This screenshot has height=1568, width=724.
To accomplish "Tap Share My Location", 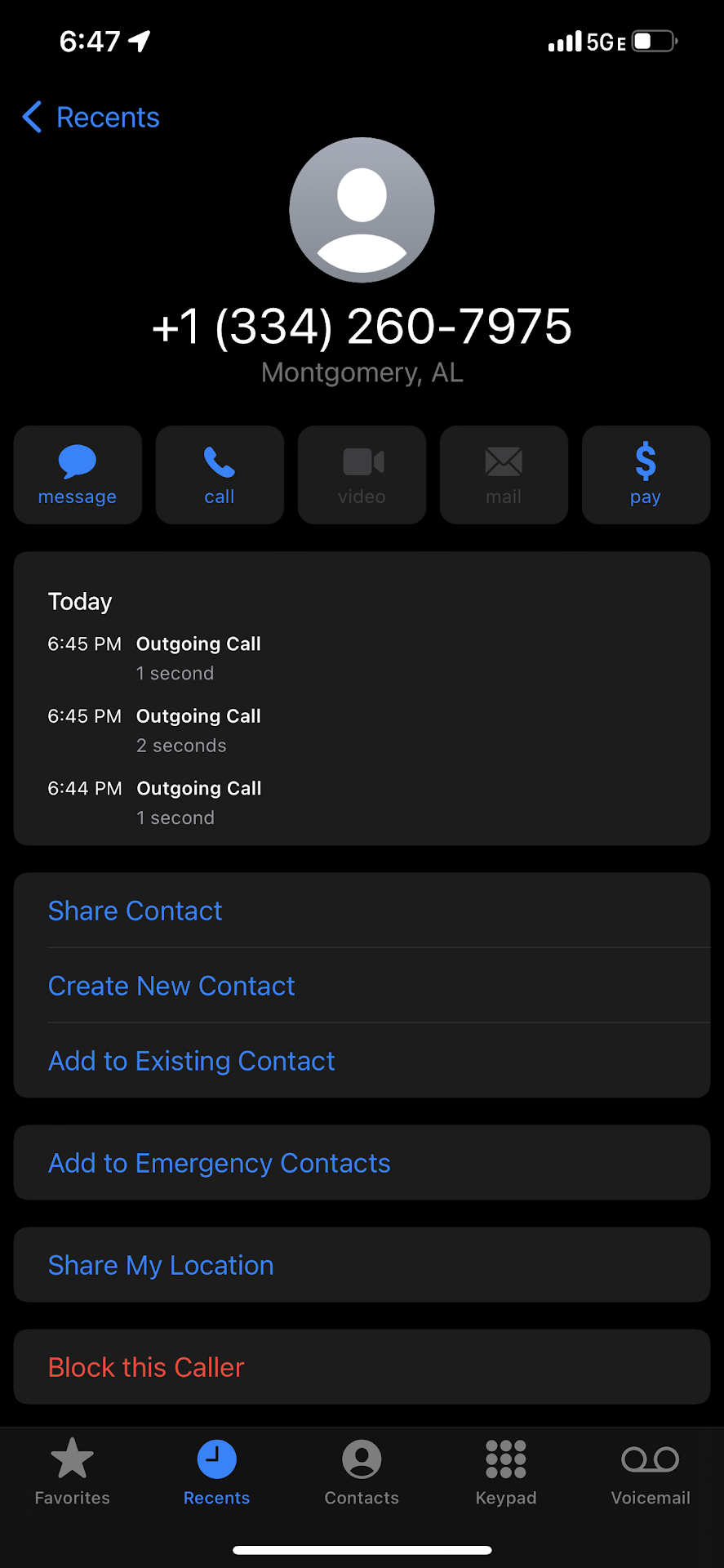I will point(161,1265).
